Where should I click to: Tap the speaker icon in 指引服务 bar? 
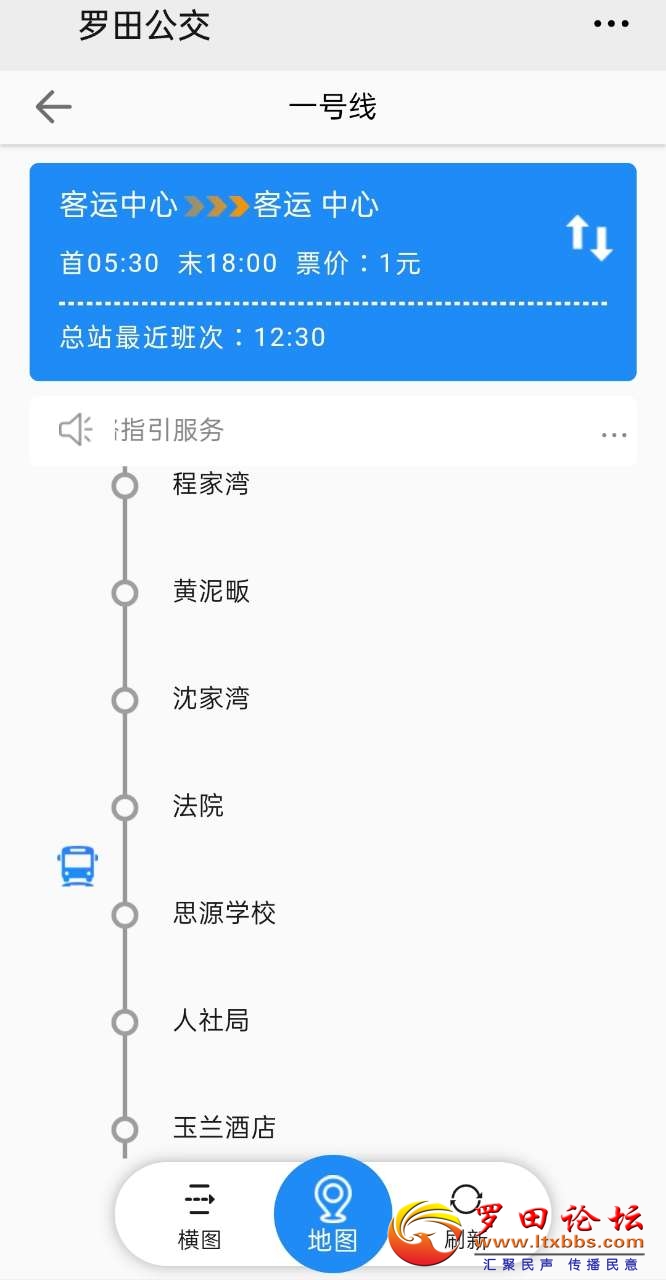tap(76, 430)
